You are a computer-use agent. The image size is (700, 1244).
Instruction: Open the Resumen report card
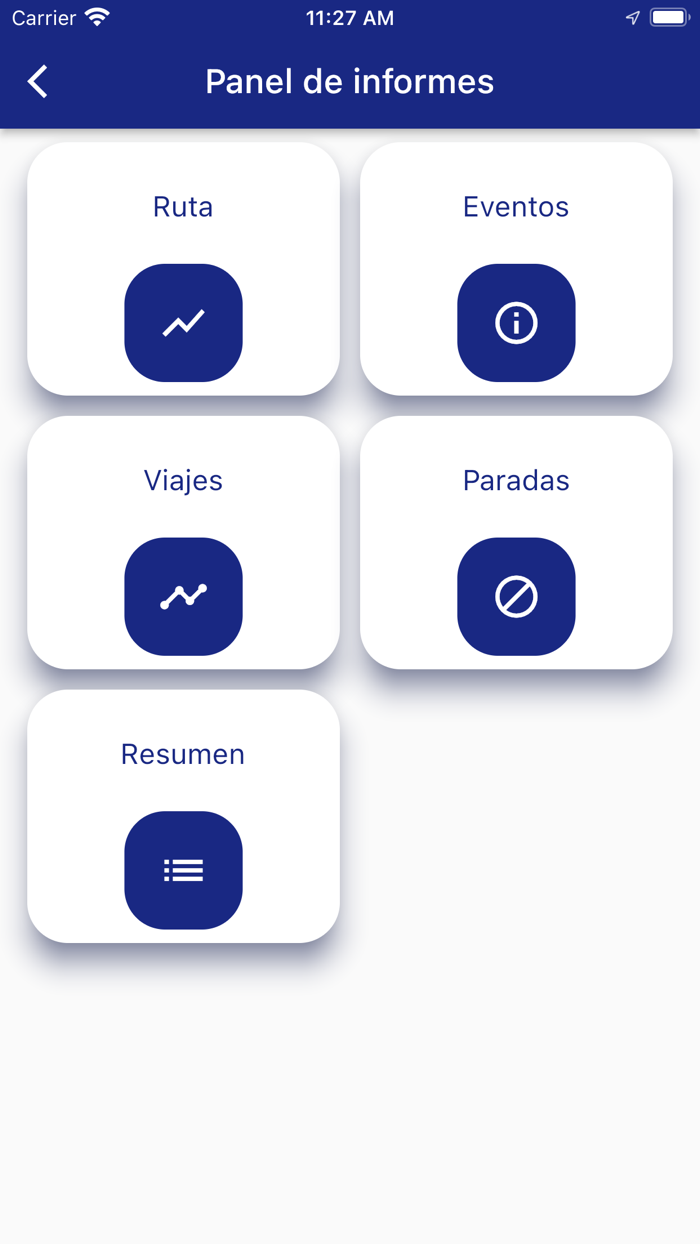point(183,816)
